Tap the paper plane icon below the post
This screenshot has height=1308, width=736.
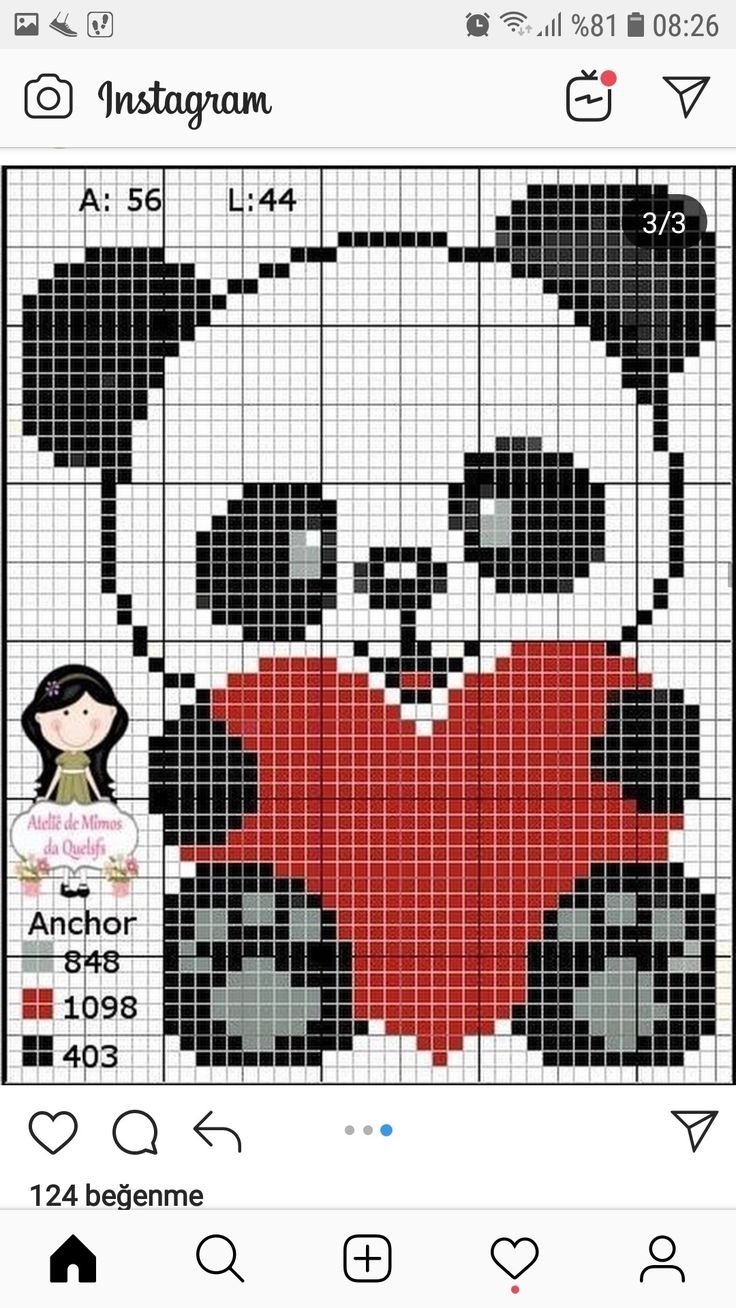point(695,1130)
